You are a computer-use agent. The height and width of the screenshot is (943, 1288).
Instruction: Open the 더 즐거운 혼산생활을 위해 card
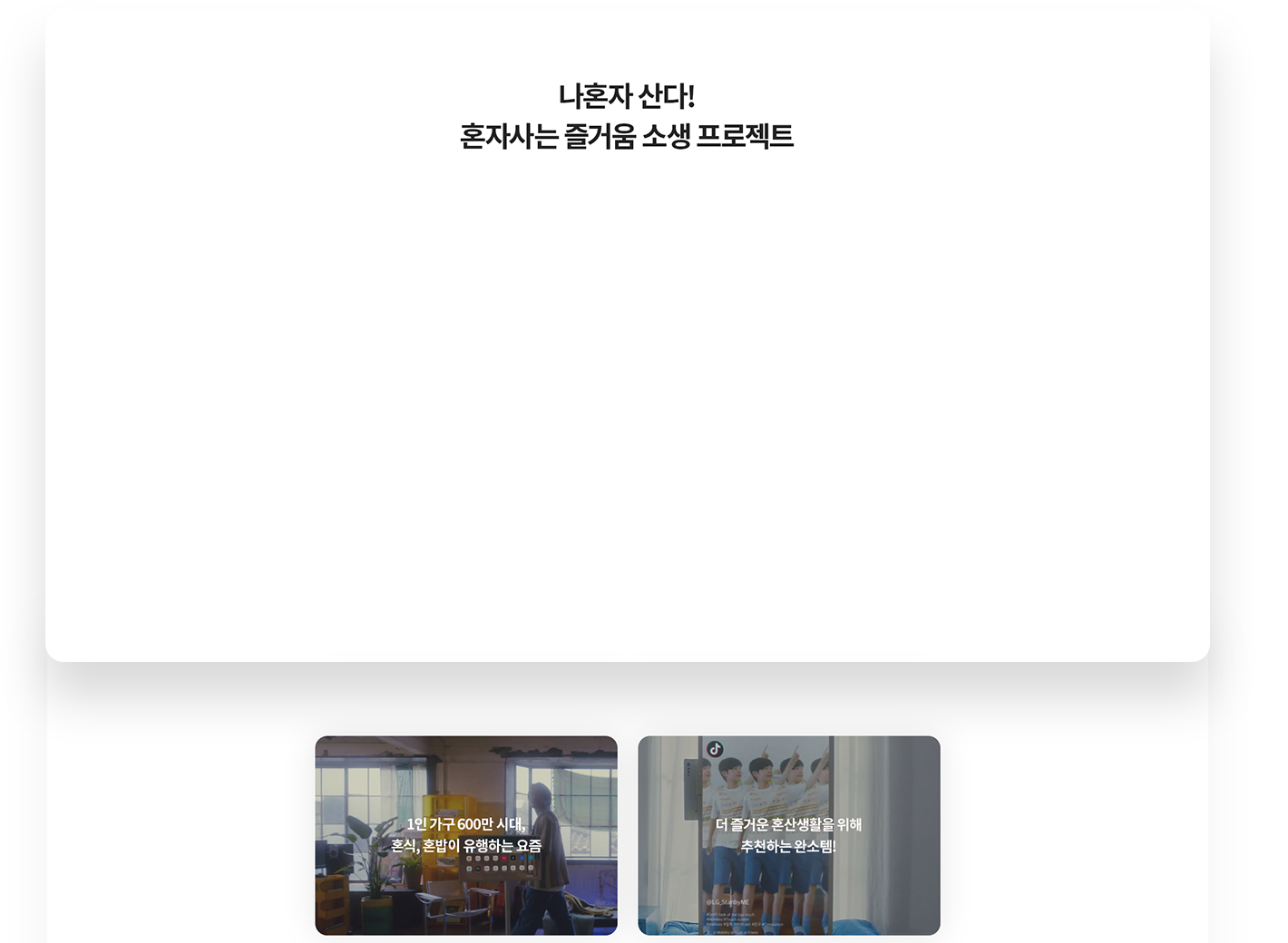[788, 835]
